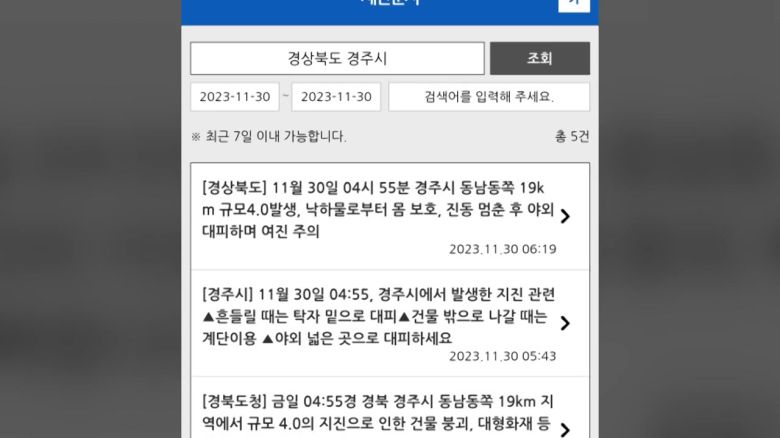Open the region selector showing 경상북도 경주시
Viewport: 780px width, 438px height.
(x=337, y=59)
